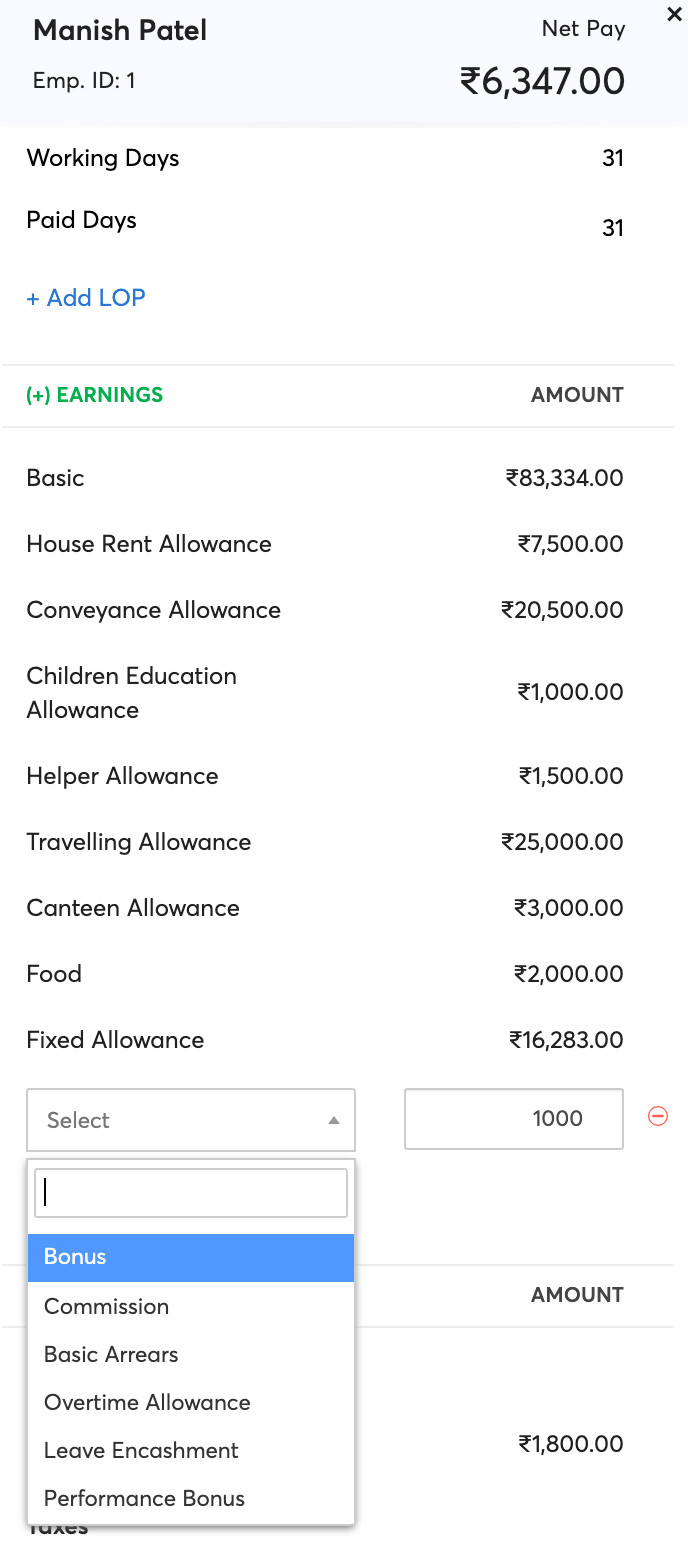Remove the new earning row
Viewport: 688px width, 1546px height.
(x=658, y=1117)
